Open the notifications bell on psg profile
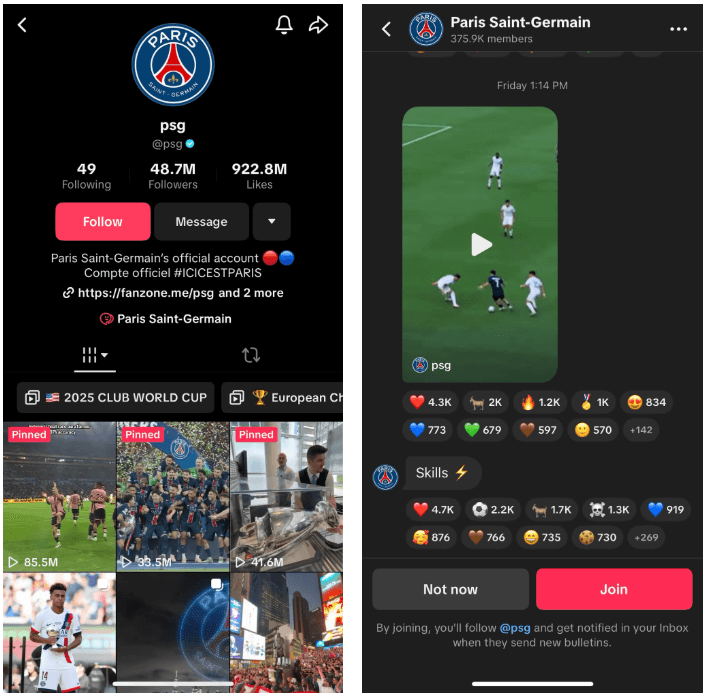The width and height of the screenshot is (704, 697). (284, 25)
